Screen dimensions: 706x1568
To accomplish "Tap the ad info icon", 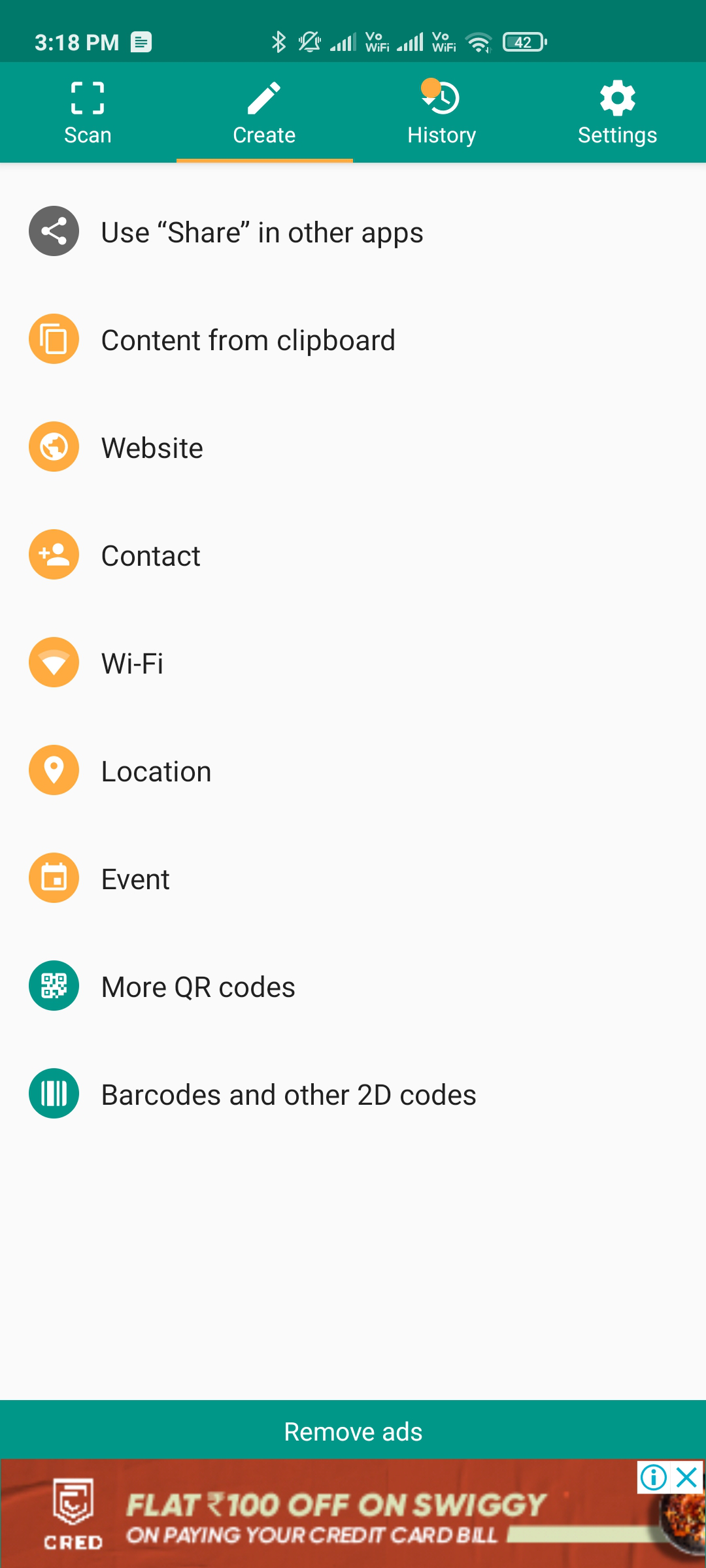I will 654,1478.
